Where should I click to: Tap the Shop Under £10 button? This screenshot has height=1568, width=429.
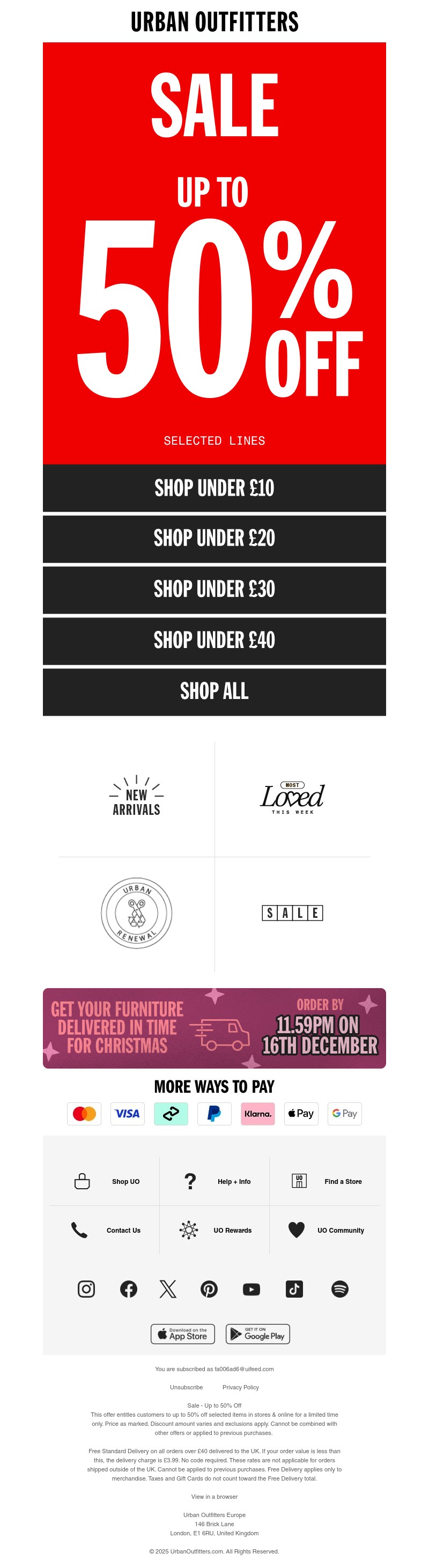[x=214, y=488]
